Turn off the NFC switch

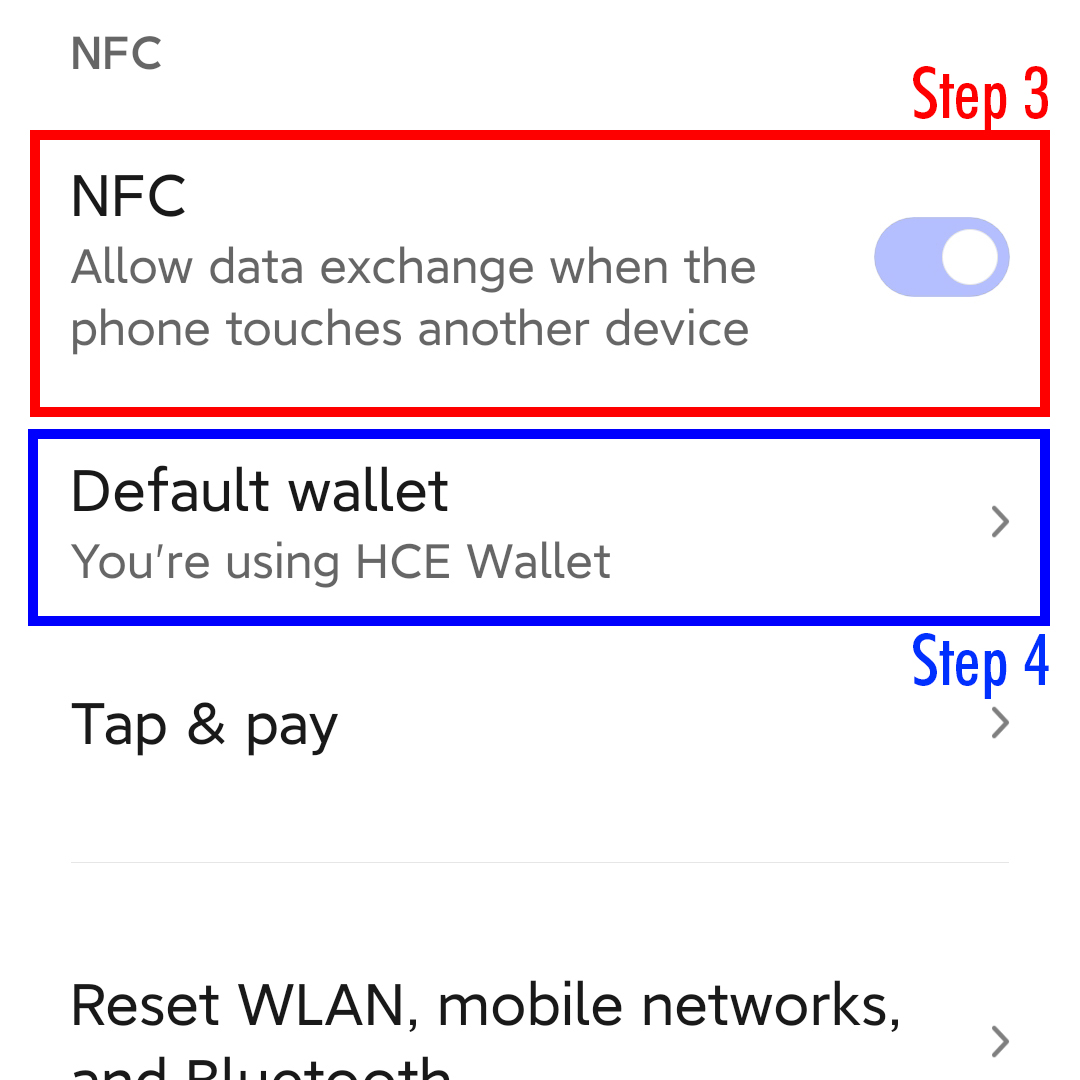pyautogui.click(x=941, y=257)
